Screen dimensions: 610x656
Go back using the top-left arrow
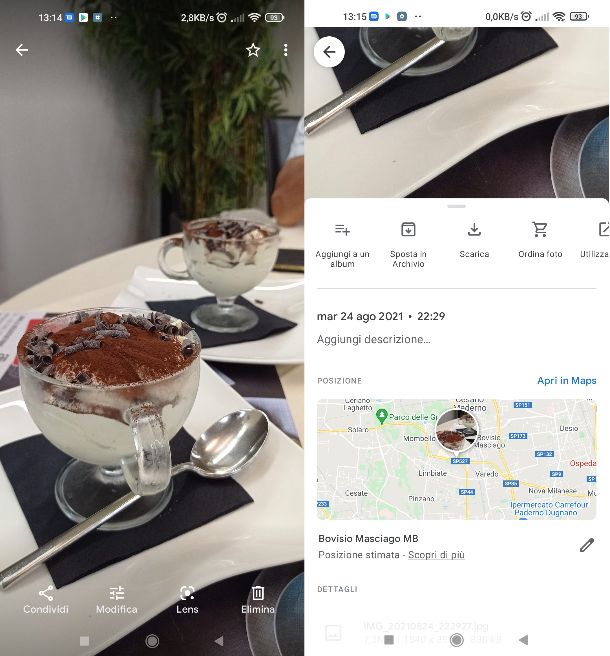pyautogui.click(x=22, y=50)
